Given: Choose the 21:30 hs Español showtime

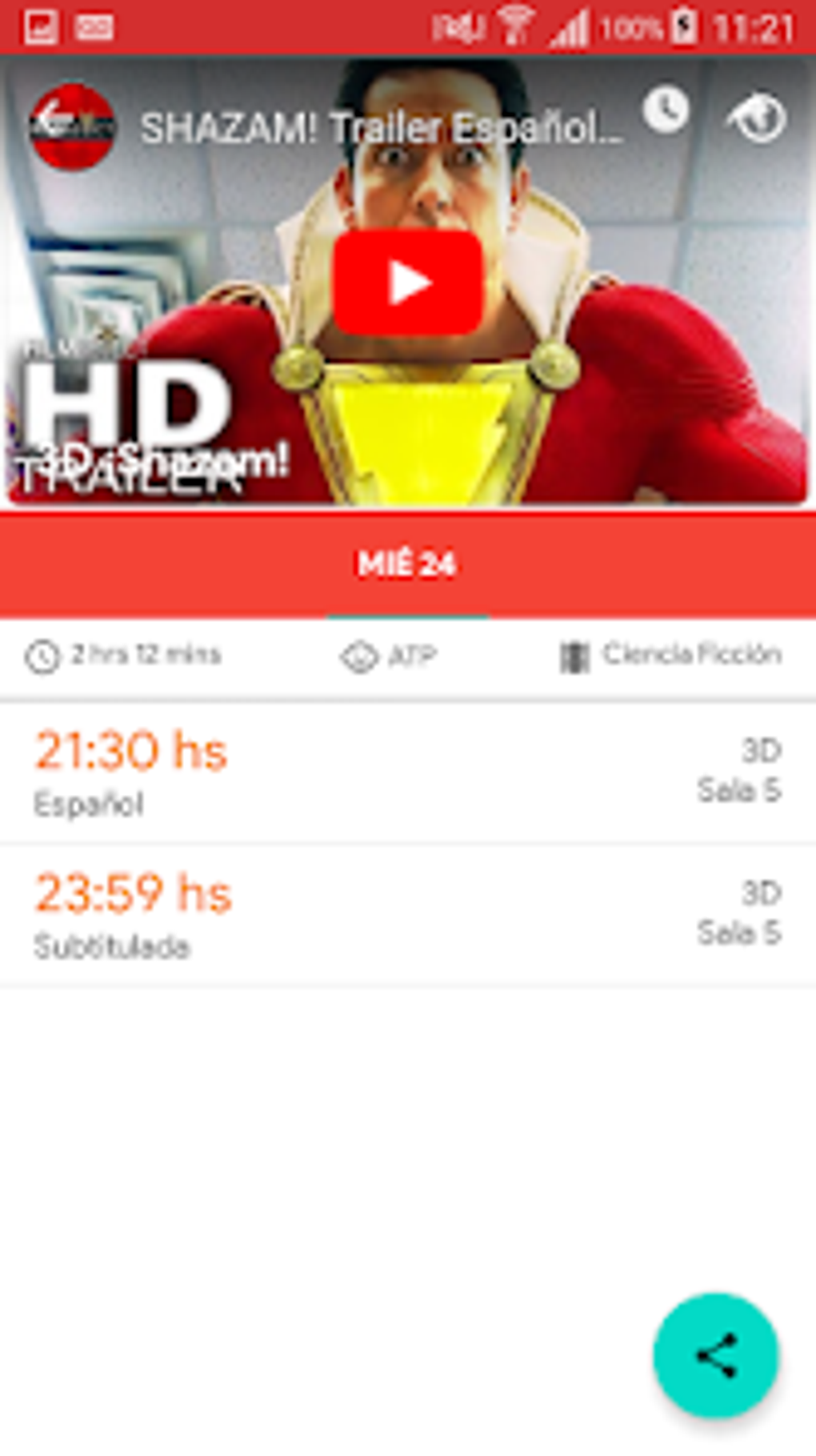Looking at the screenshot, I should click(408, 772).
